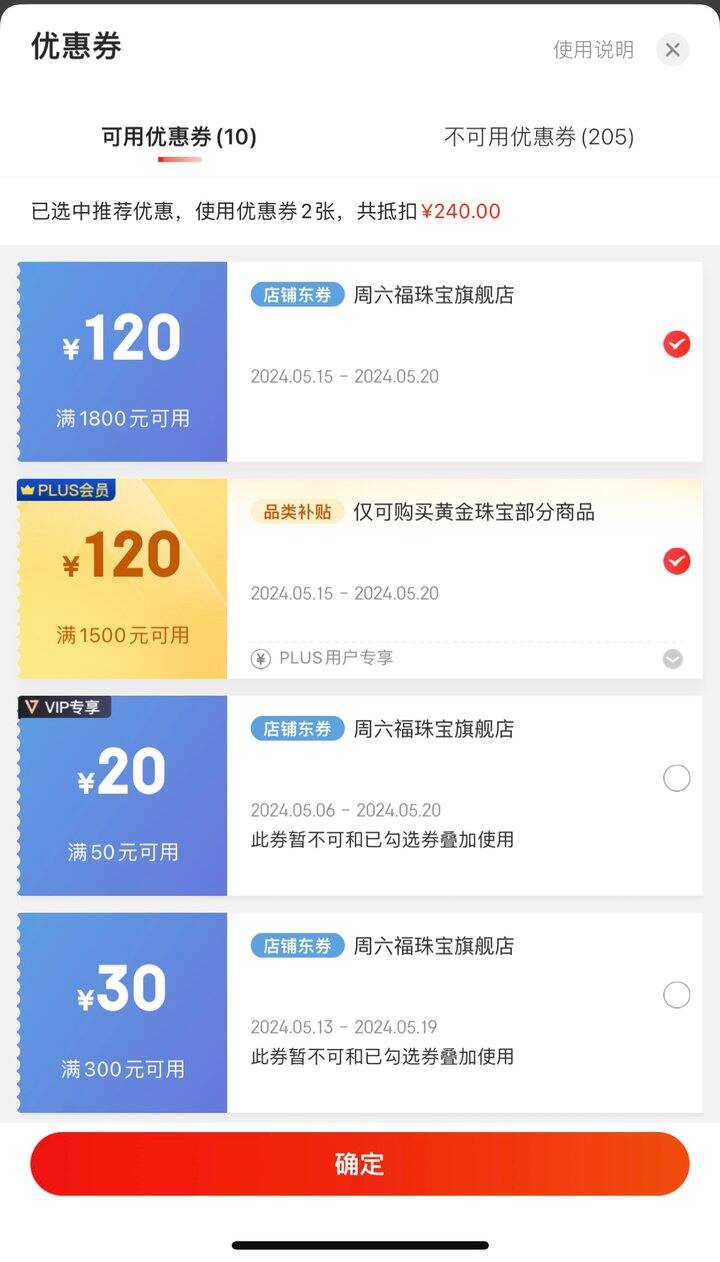
Task: Select the 可用优惠券 (10) tab
Action: (179, 137)
